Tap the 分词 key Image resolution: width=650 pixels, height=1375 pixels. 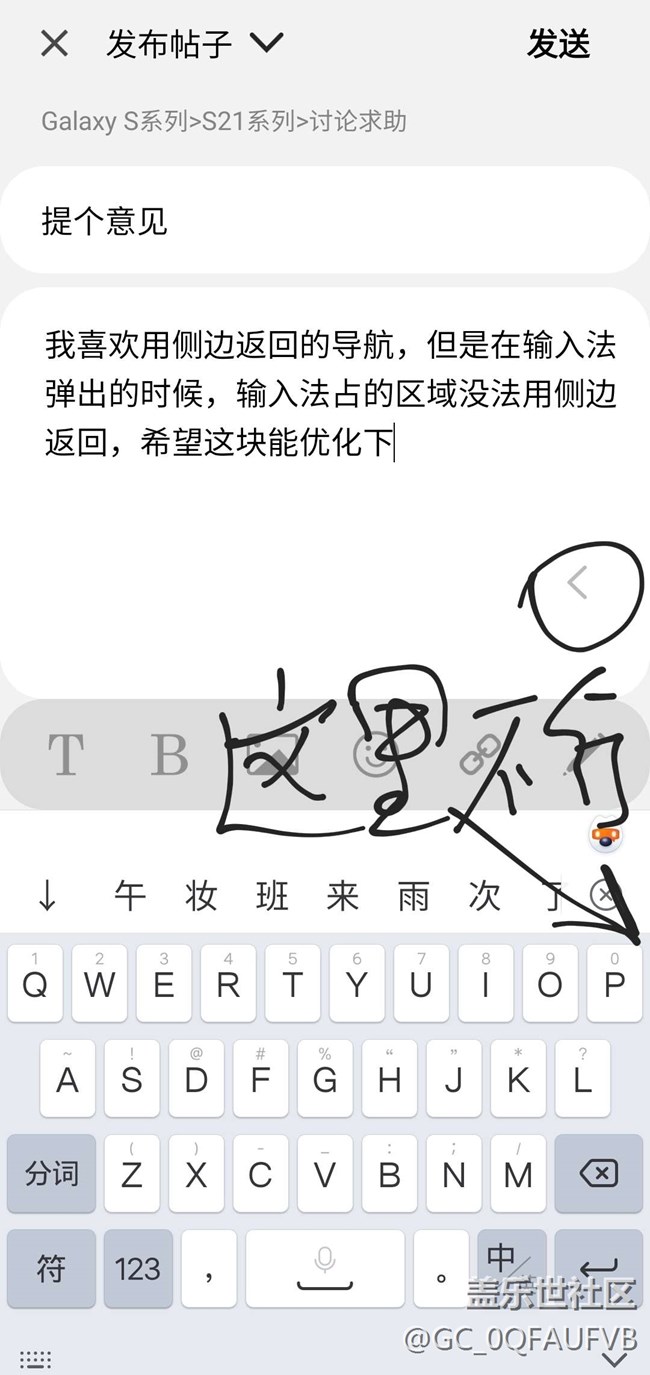[x=52, y=1174]
